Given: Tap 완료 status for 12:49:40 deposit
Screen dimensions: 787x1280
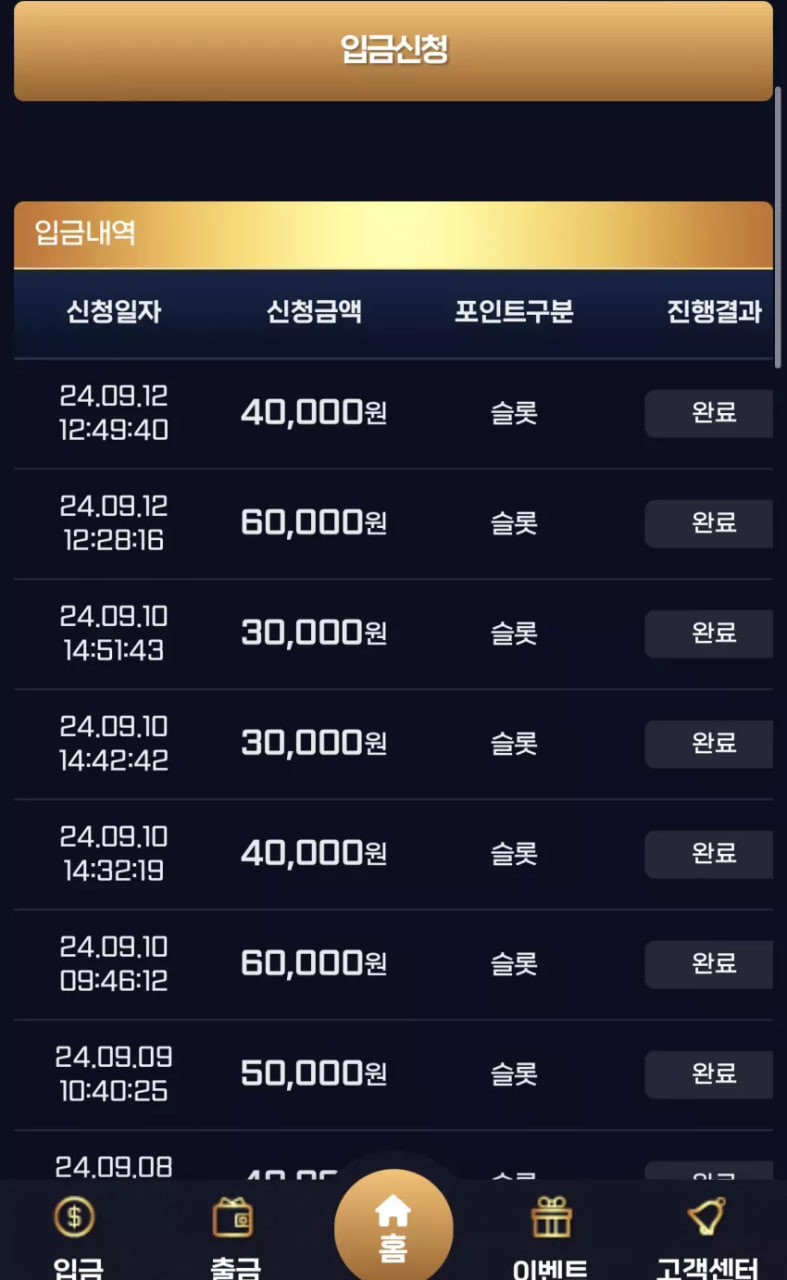Looking at the screenshot, I should point(709,413).
